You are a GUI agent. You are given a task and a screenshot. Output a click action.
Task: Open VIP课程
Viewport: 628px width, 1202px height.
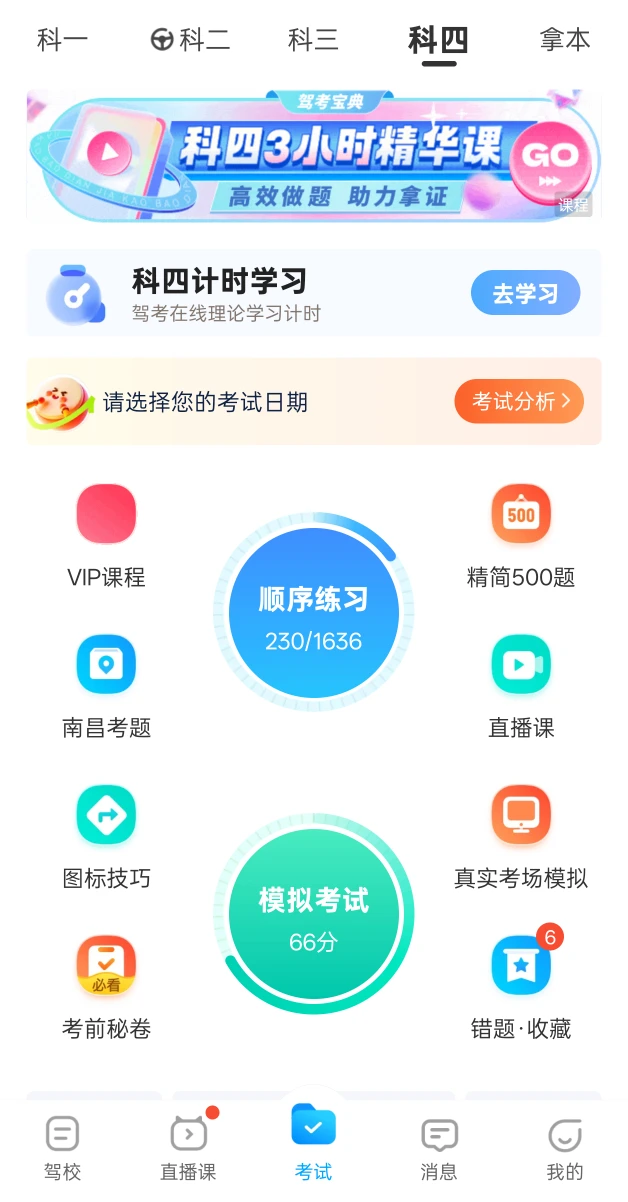pyautogui.click(x=106, y=535)
